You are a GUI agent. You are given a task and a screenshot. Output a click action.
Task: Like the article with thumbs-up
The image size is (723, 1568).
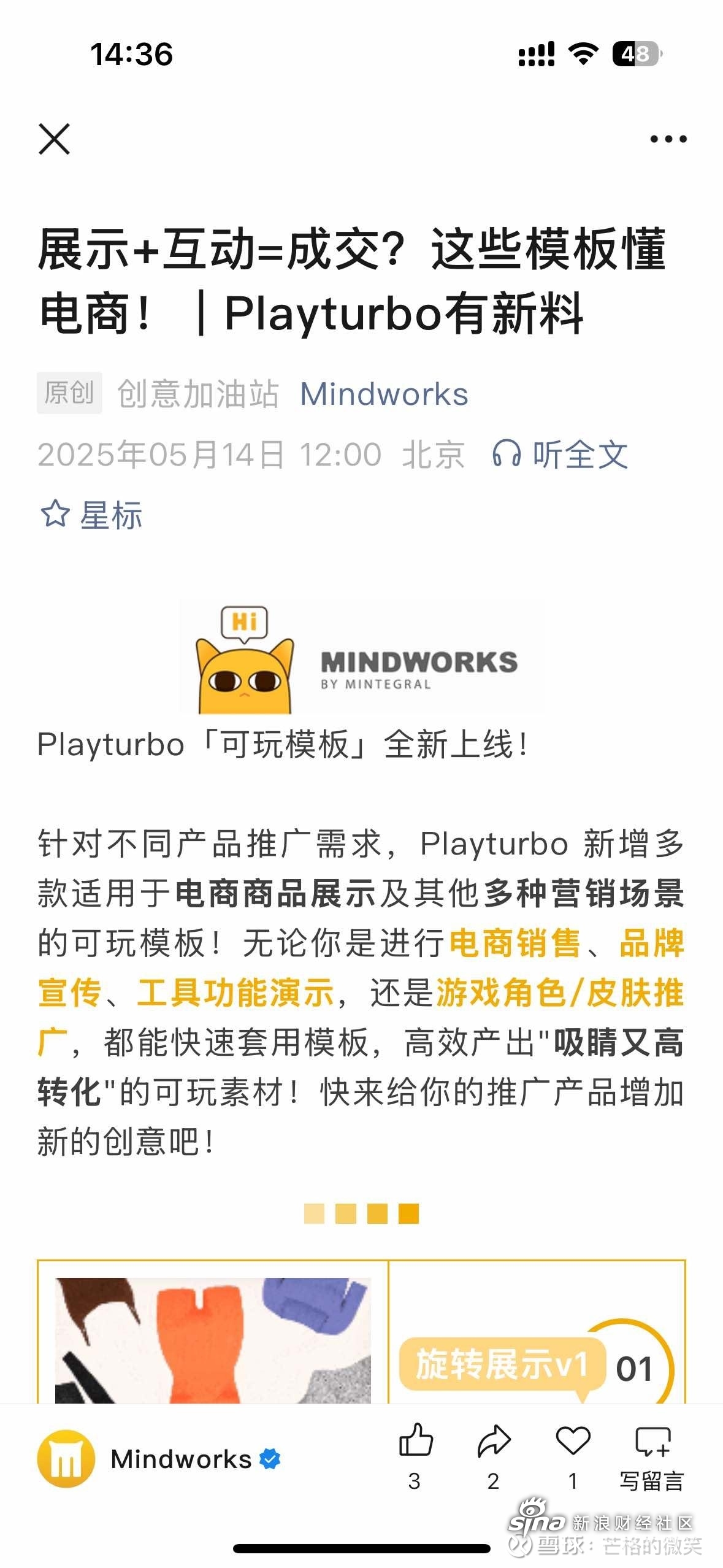coord(416,1440)
